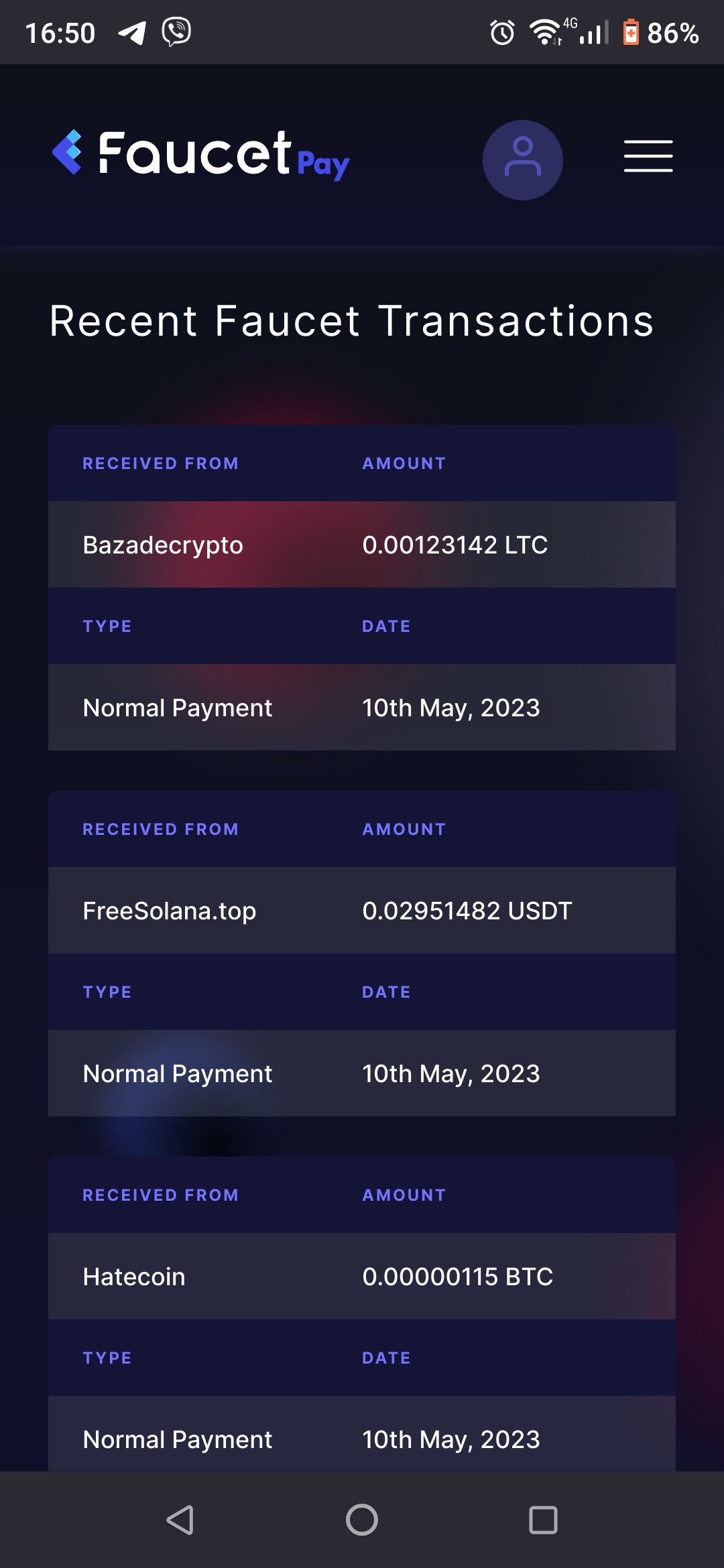724x1568 pixels.
Task: Open the recent apps switcher
Action: point(543,1520)
